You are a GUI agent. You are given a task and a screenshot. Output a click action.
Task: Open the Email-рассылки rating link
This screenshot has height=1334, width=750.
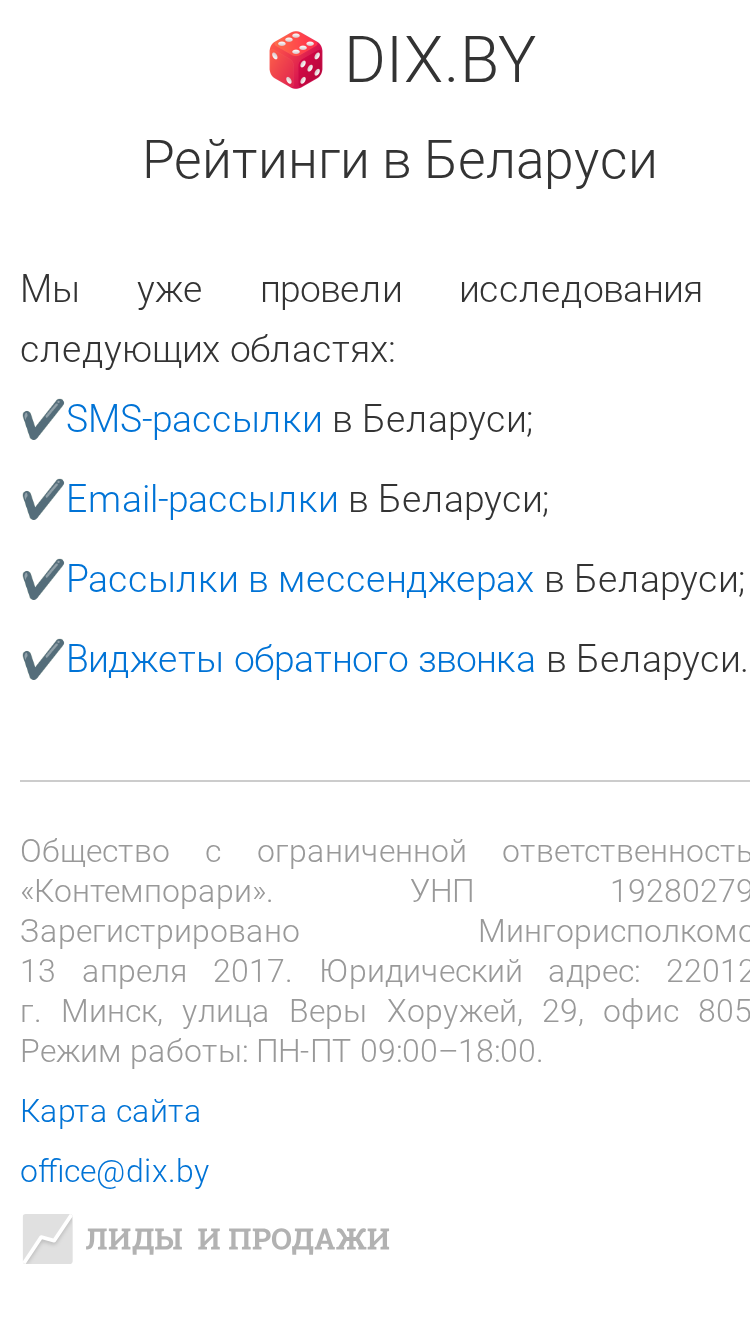(202, 499)
